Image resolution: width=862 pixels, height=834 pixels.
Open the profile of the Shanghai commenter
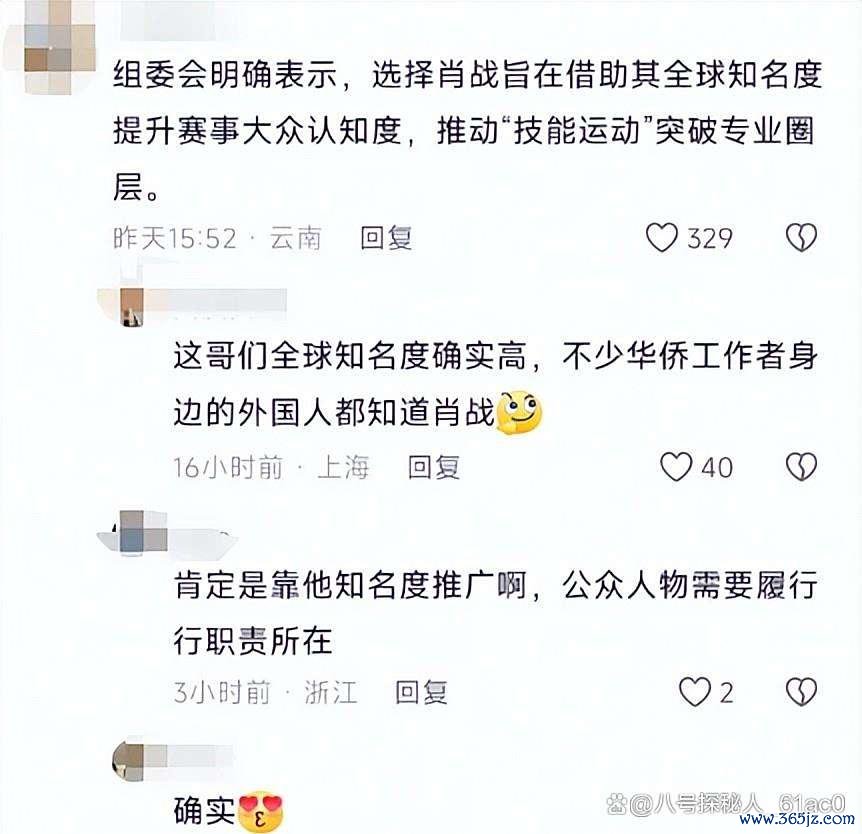[x=132, y=306]
